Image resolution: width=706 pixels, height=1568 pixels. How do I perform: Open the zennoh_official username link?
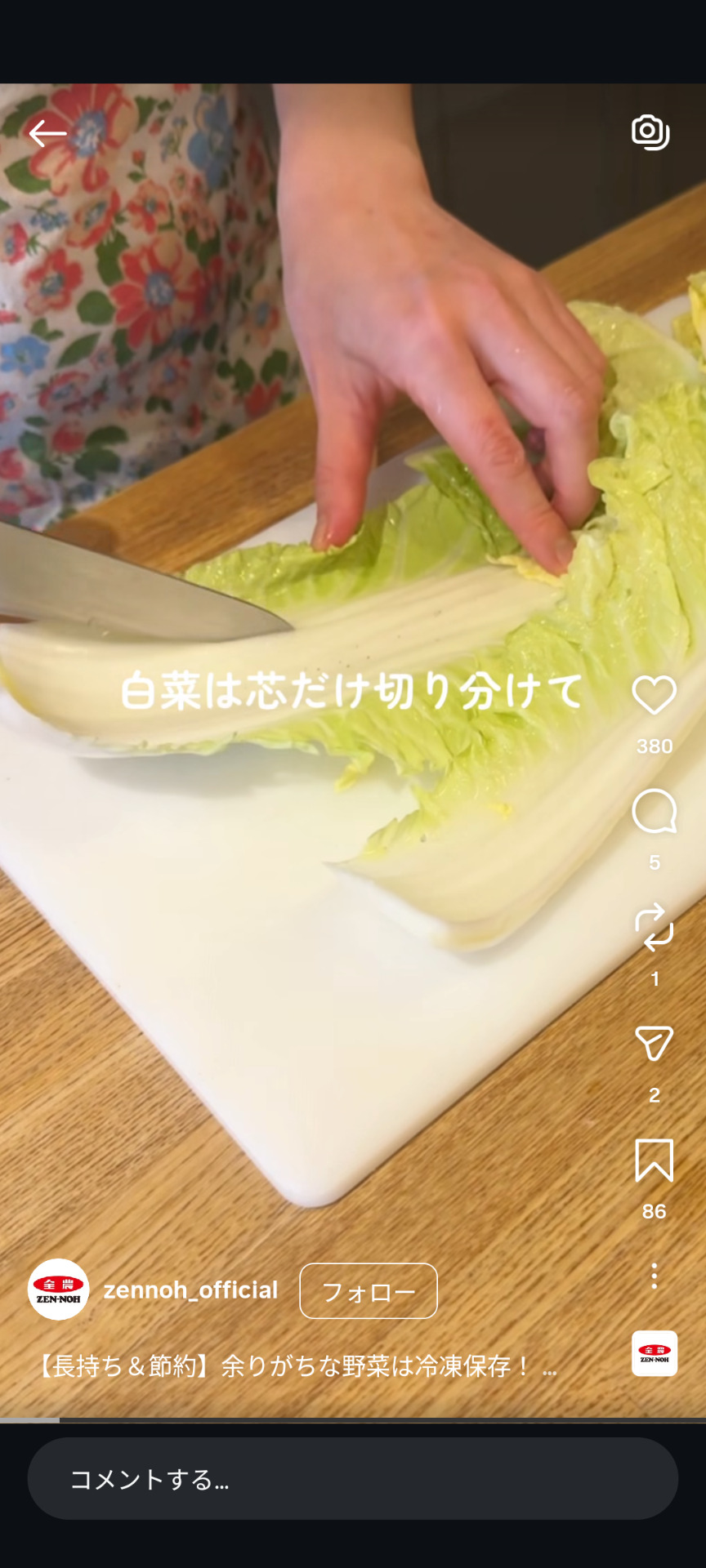point(190,1290)
